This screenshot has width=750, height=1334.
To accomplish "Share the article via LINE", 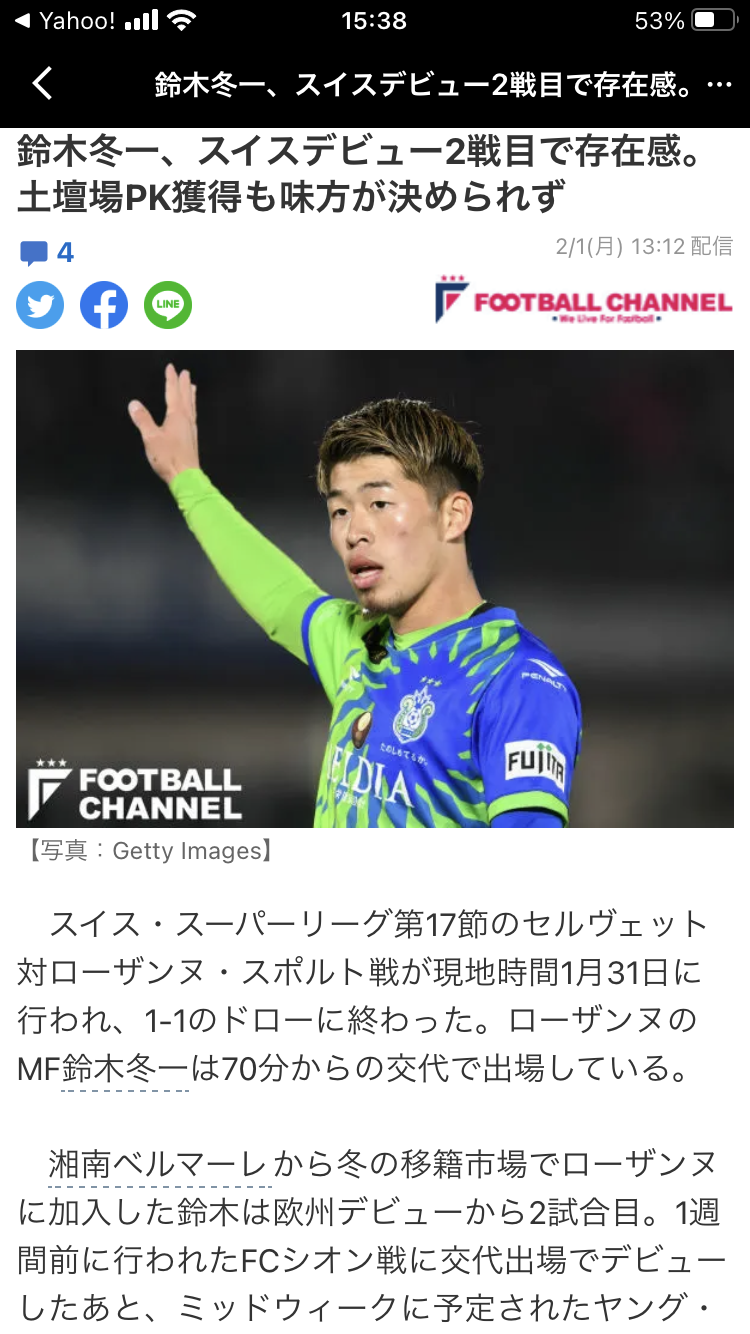I will [x=168, y=305].
